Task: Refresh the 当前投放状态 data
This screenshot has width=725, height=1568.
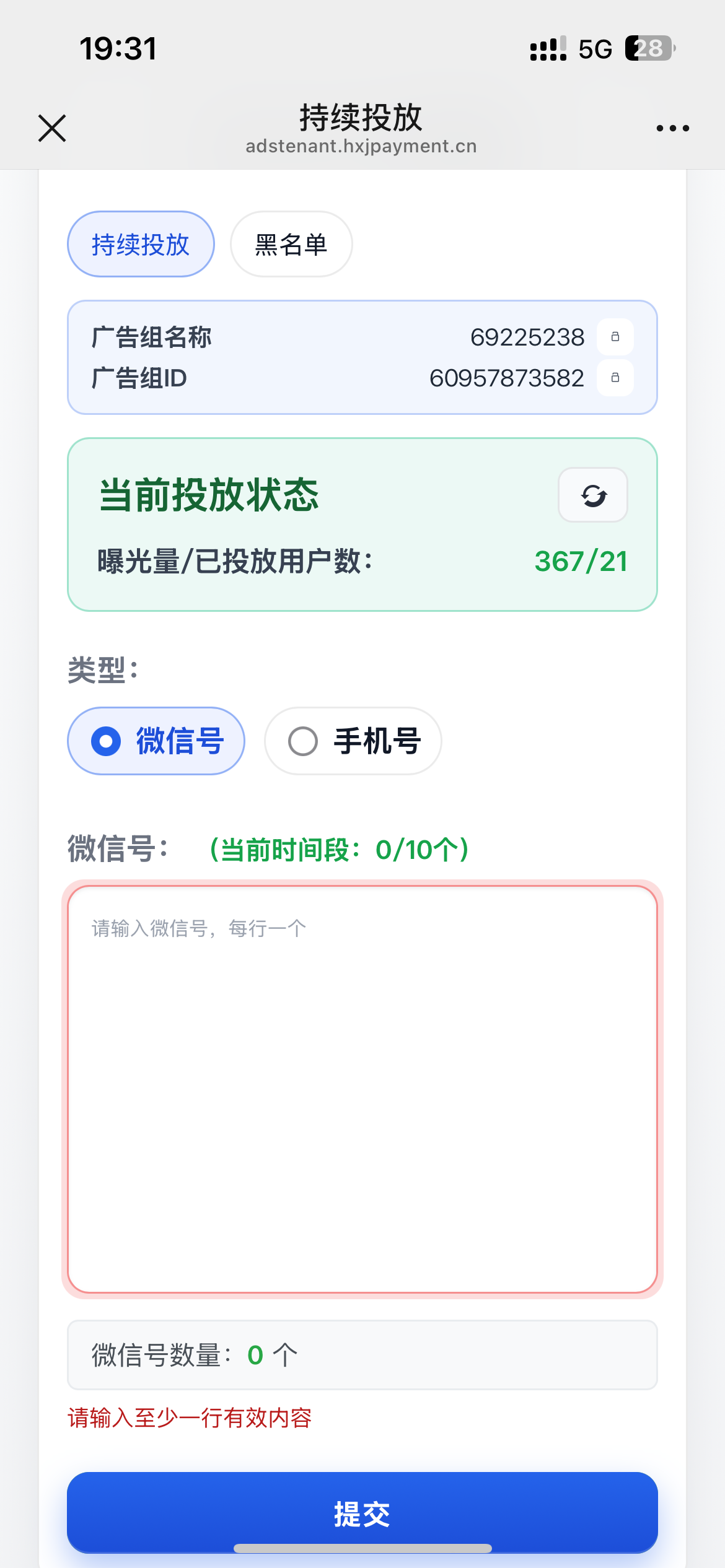Action: tap(592, 495)
